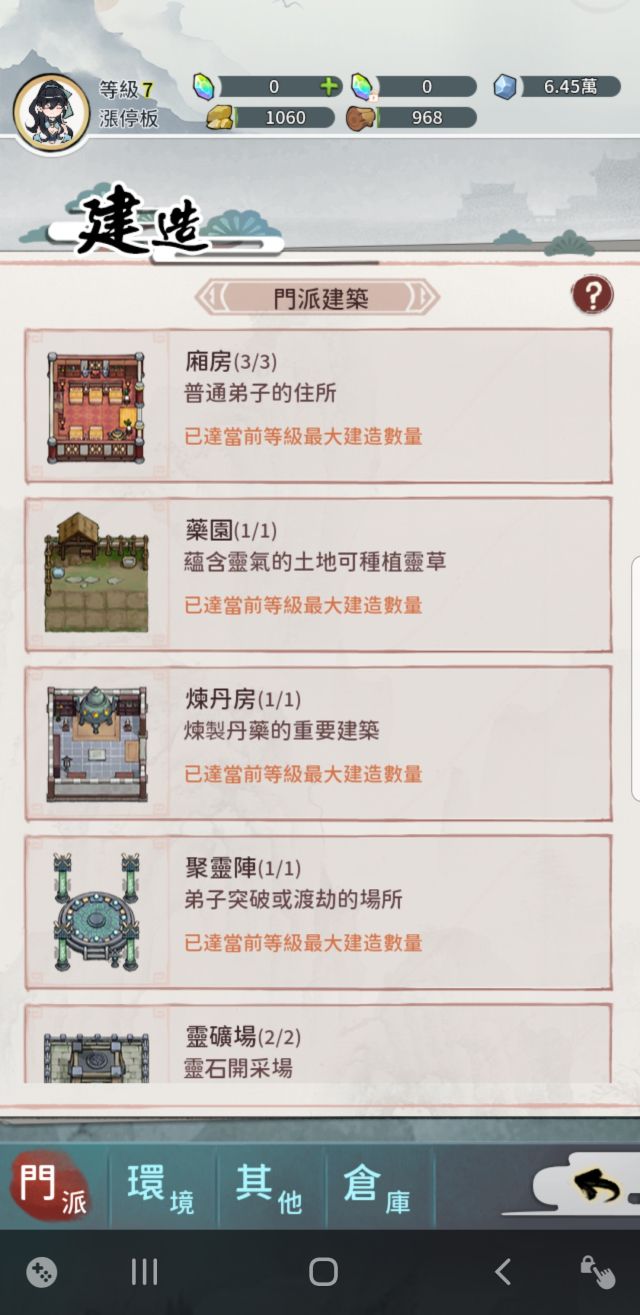Open the system recent apps view
The image size is (640, 1315).
coord(145,1272)
